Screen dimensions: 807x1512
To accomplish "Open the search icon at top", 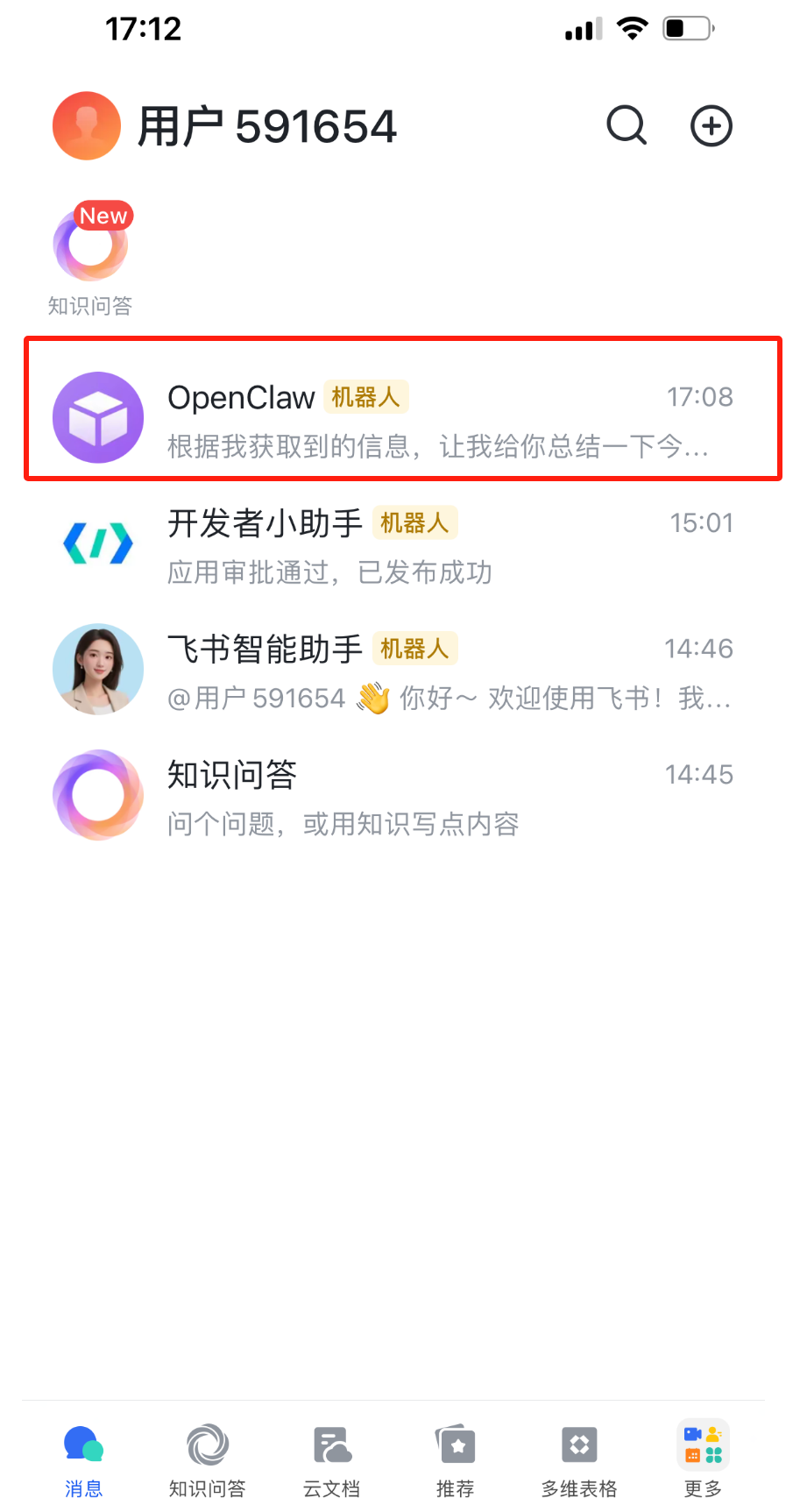I will point(626,126).
